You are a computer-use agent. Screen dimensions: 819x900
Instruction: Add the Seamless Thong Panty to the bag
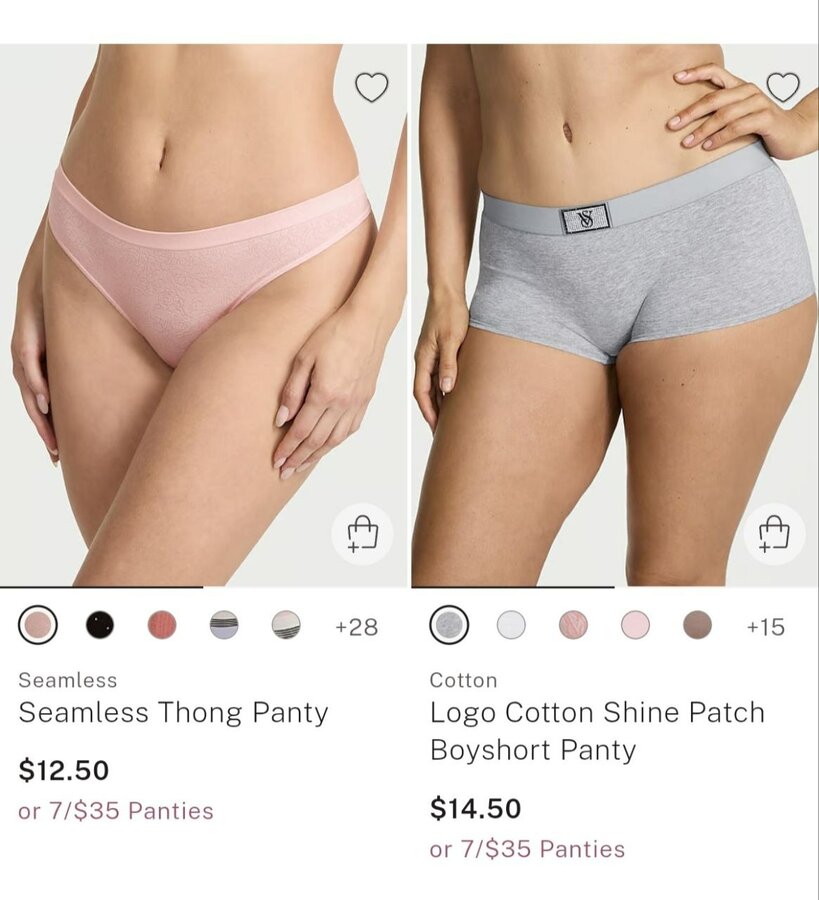[x=362, y=533]
